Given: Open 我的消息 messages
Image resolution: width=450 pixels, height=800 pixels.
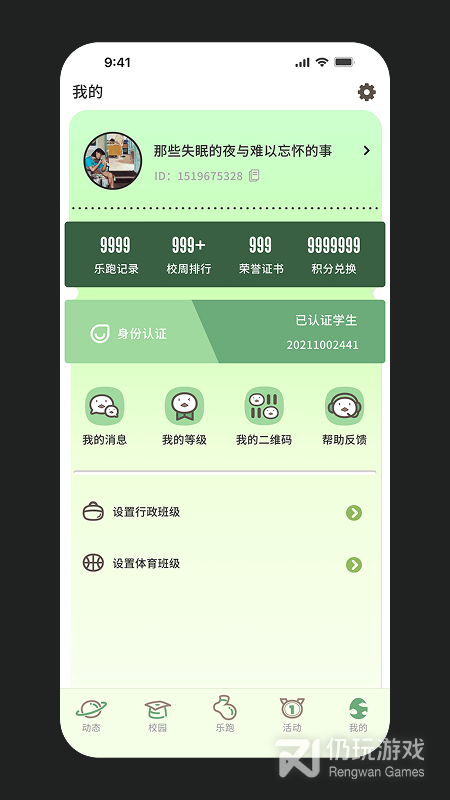Looking at the screenshot, I should (105, 417).
